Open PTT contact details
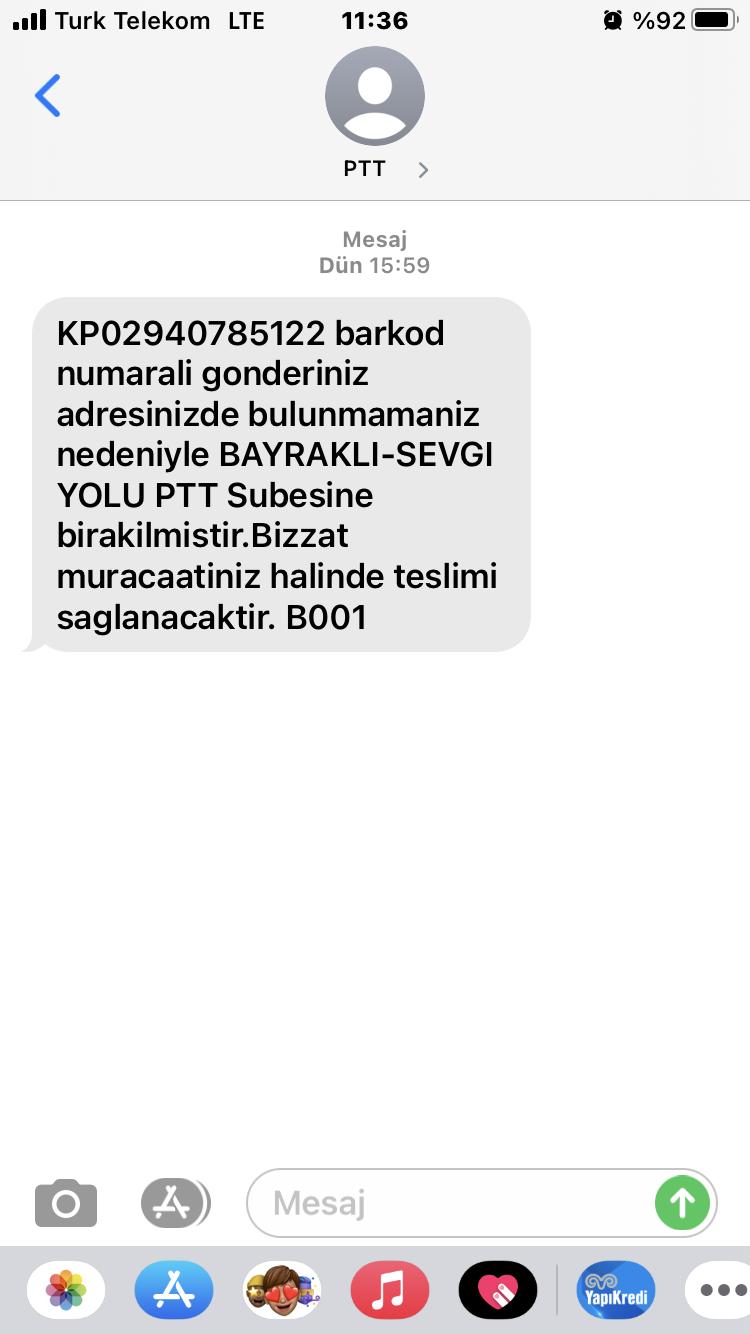750x1334 pixels. (375, 113)
